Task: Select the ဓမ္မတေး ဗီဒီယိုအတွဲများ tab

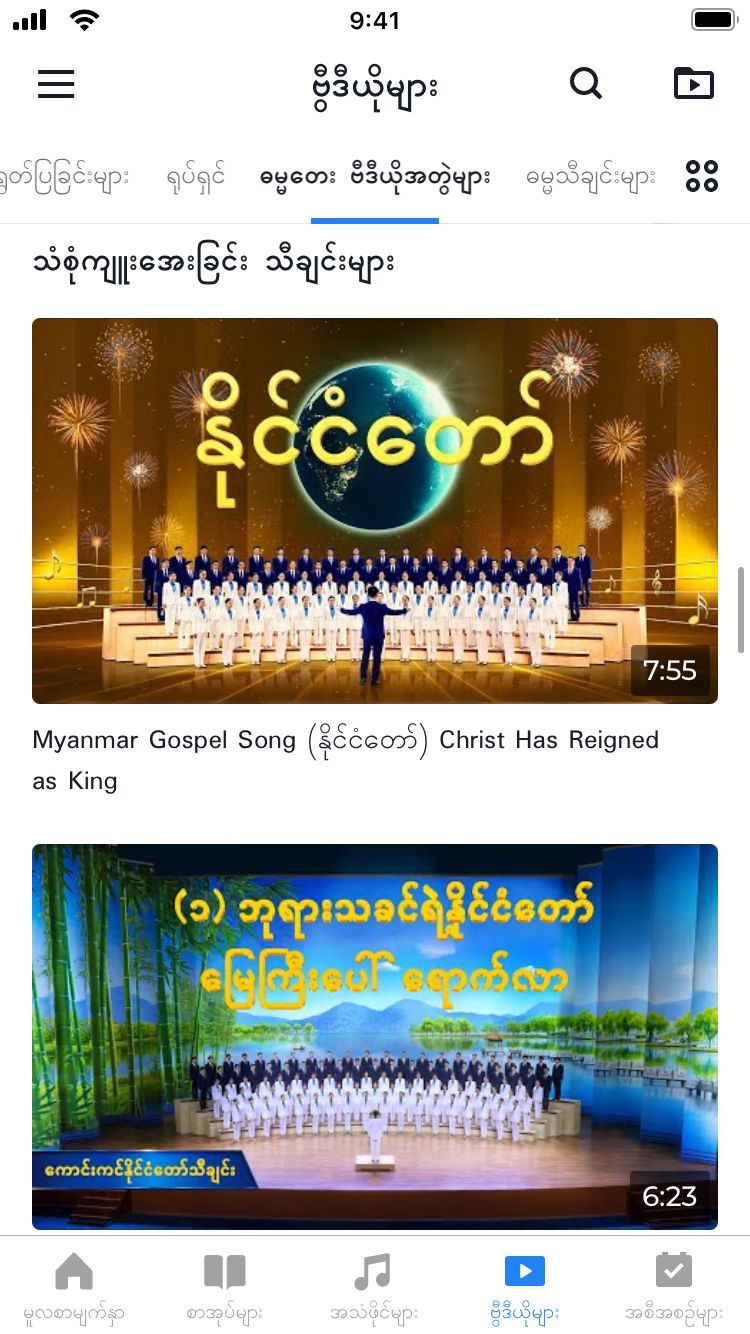Action: pos(375,178)
